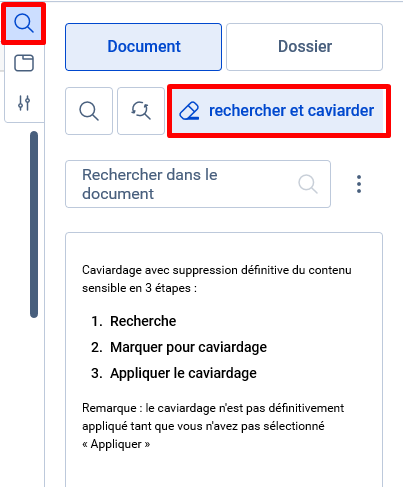Select the search and replace mode button
This screenshot has width=403, height=487.
point(141,111)
